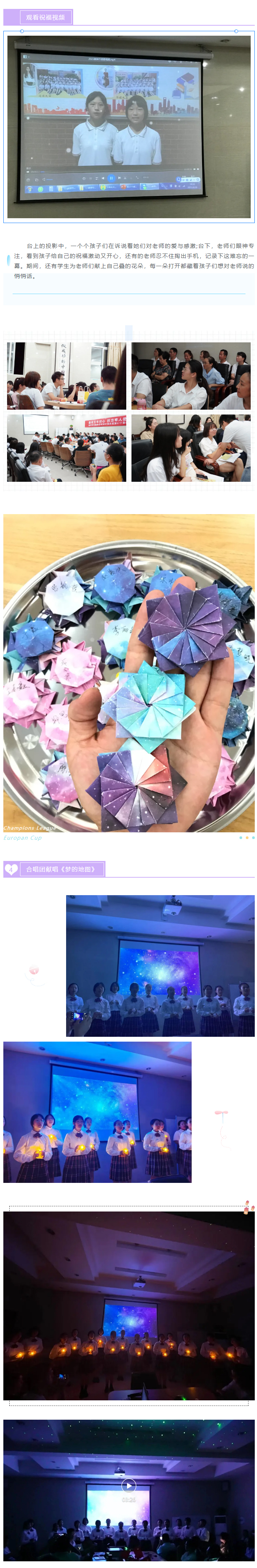Screen dimensions: 257x1568
Task: Open the origami flowers photo
Action: [129, 672]
